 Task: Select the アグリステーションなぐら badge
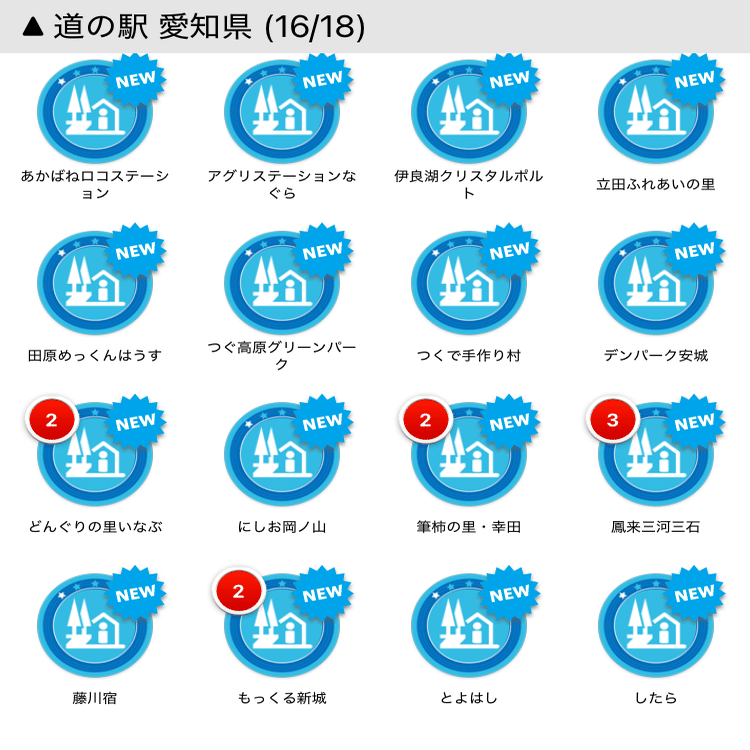pyautogui.click(x=281, y=111)
